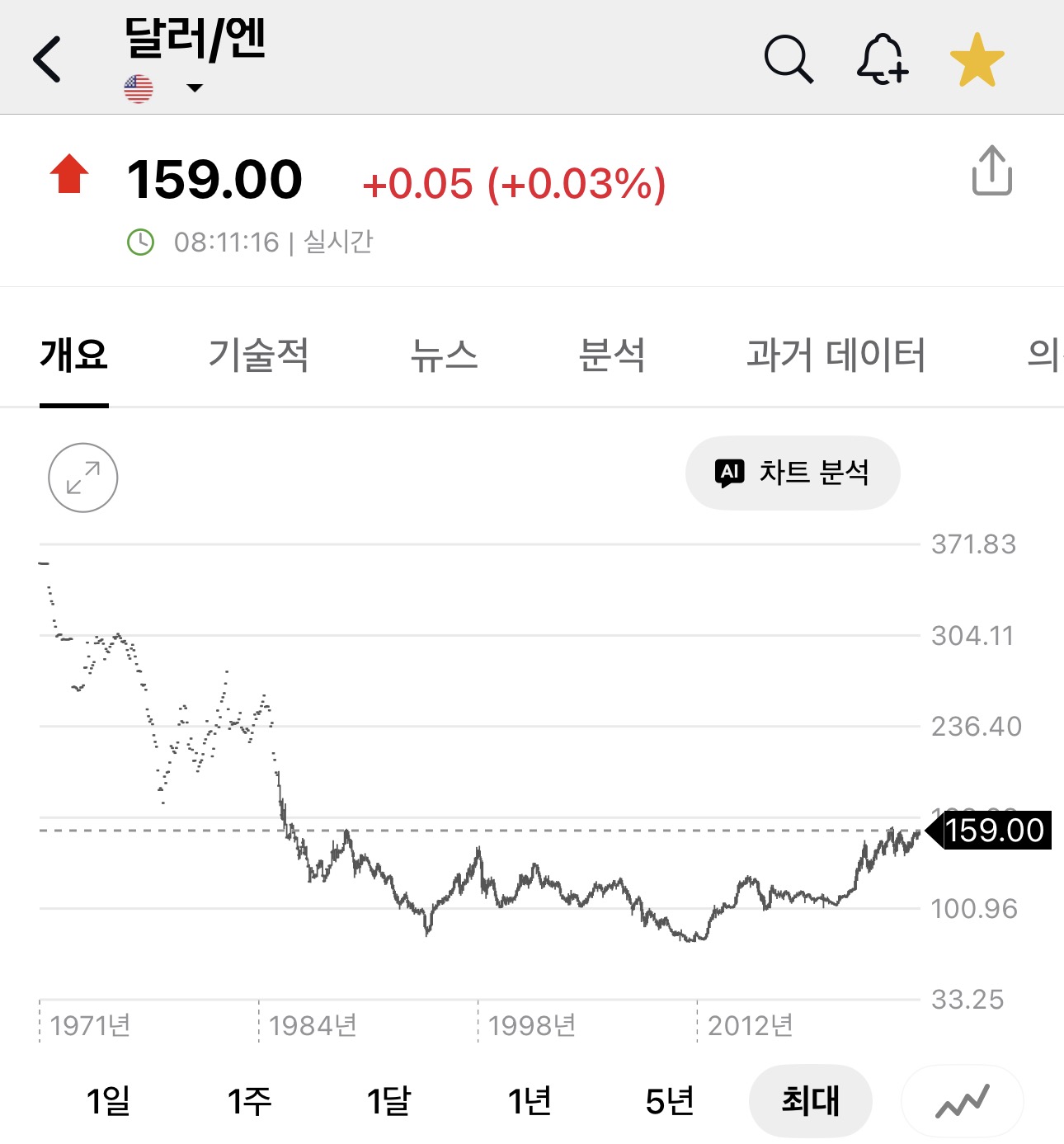Set chart range to 1주
Screen dimensions: 1064x1144
pos(249,1101)
